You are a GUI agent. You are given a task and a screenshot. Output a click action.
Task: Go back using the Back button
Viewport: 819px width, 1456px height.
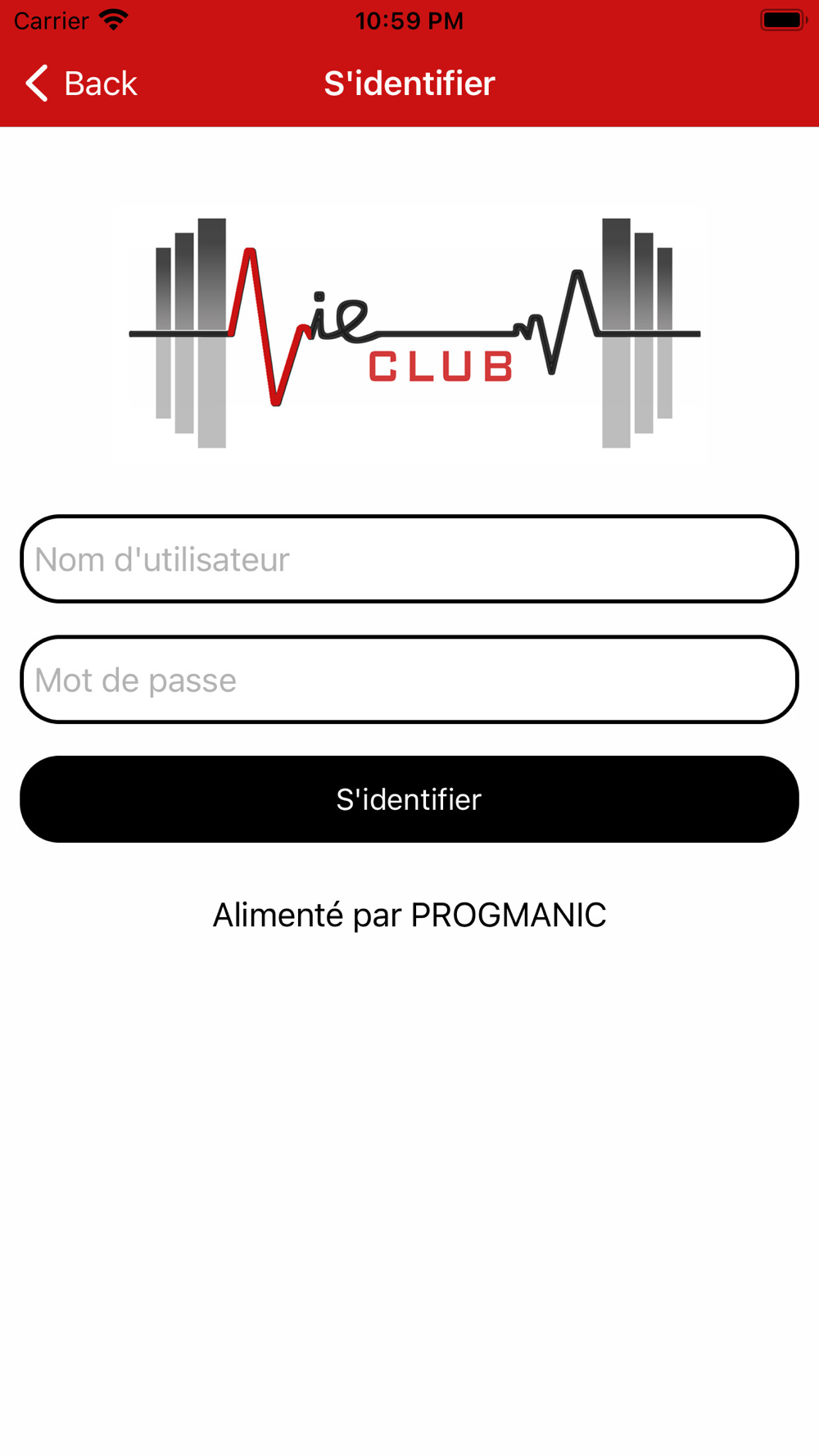[x=82, y=84]
